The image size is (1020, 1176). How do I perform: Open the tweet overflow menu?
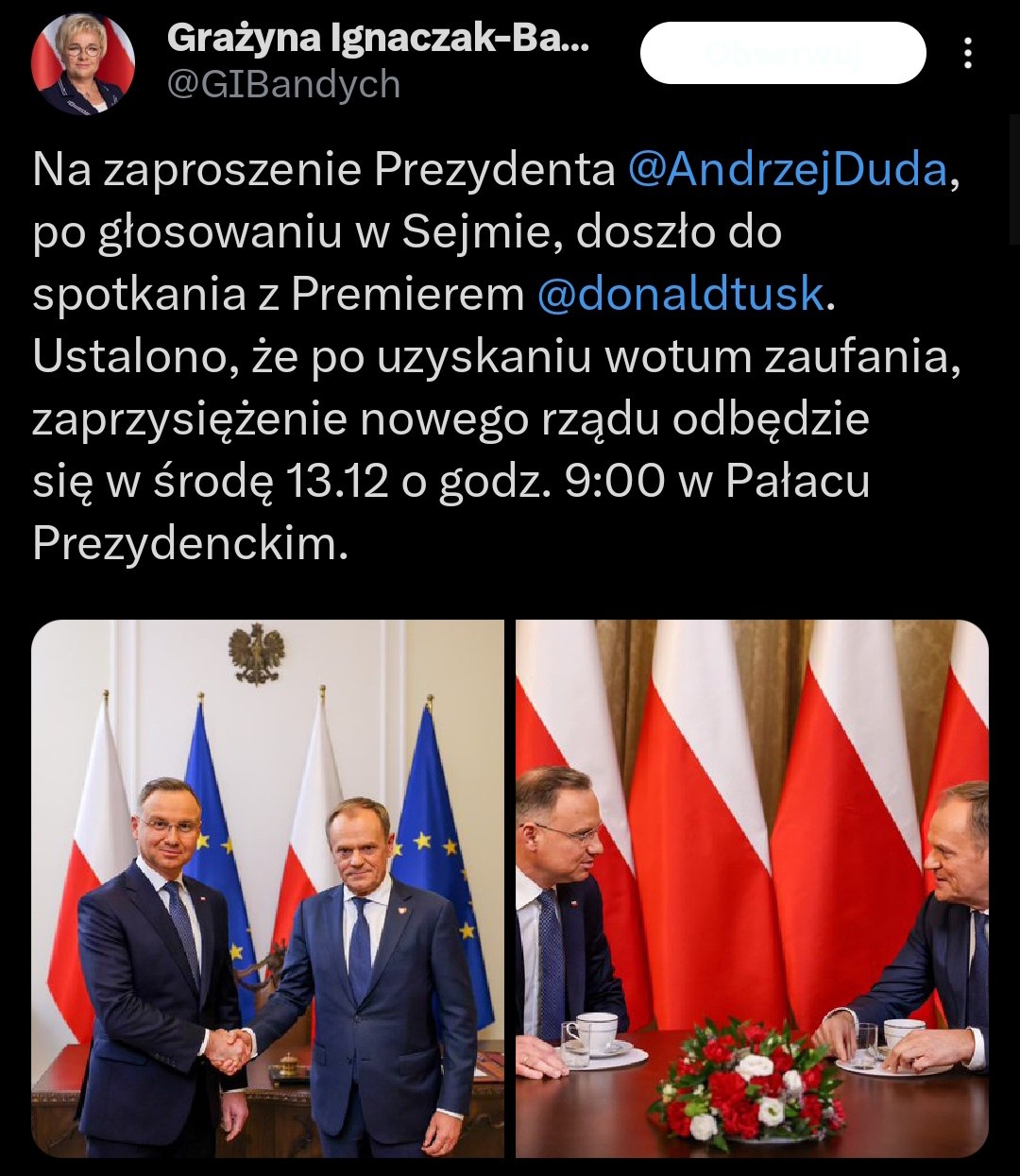coord(967,54)
